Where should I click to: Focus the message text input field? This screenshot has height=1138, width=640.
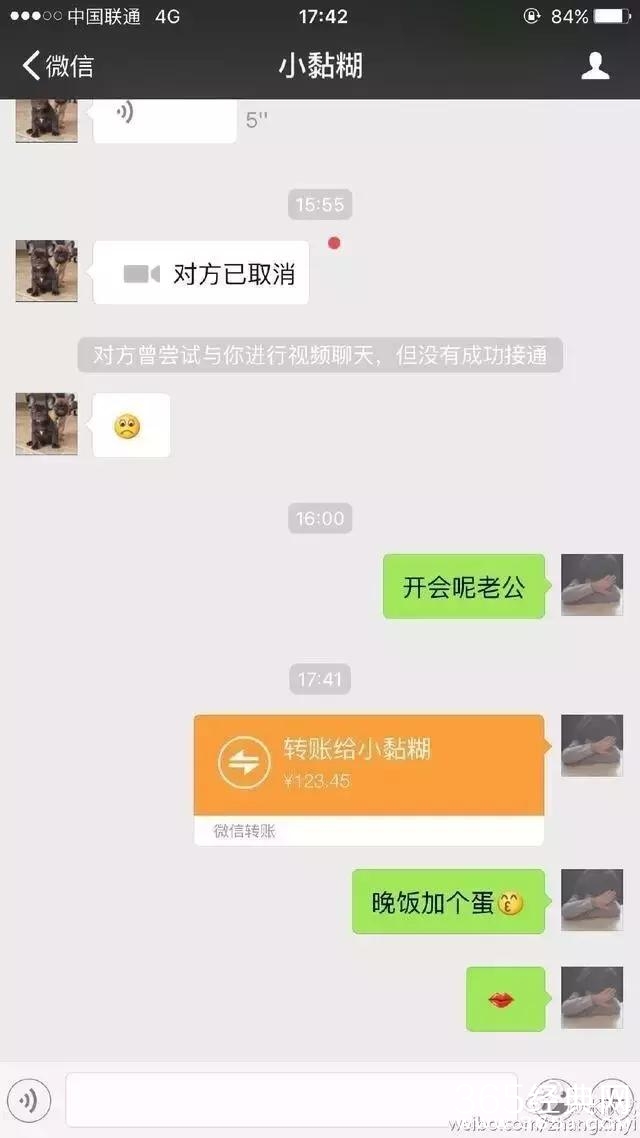(290, 1101)
